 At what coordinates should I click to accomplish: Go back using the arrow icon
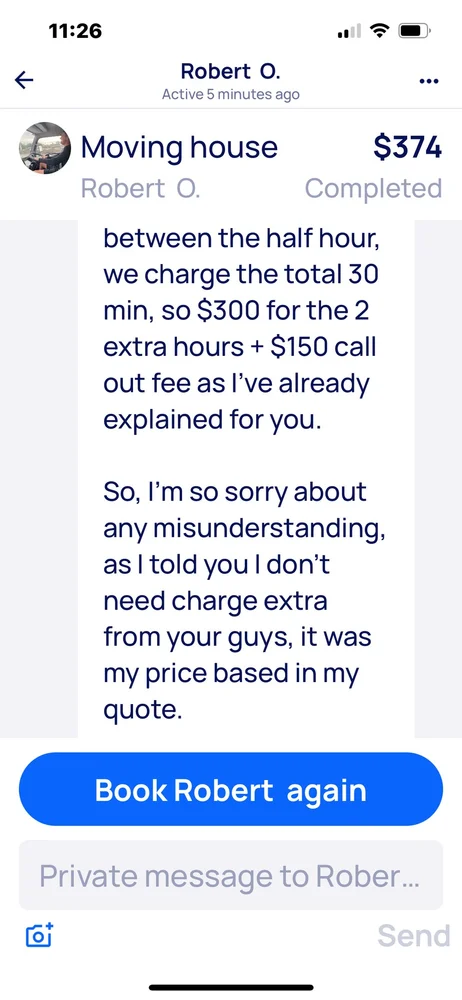(24, 80)
